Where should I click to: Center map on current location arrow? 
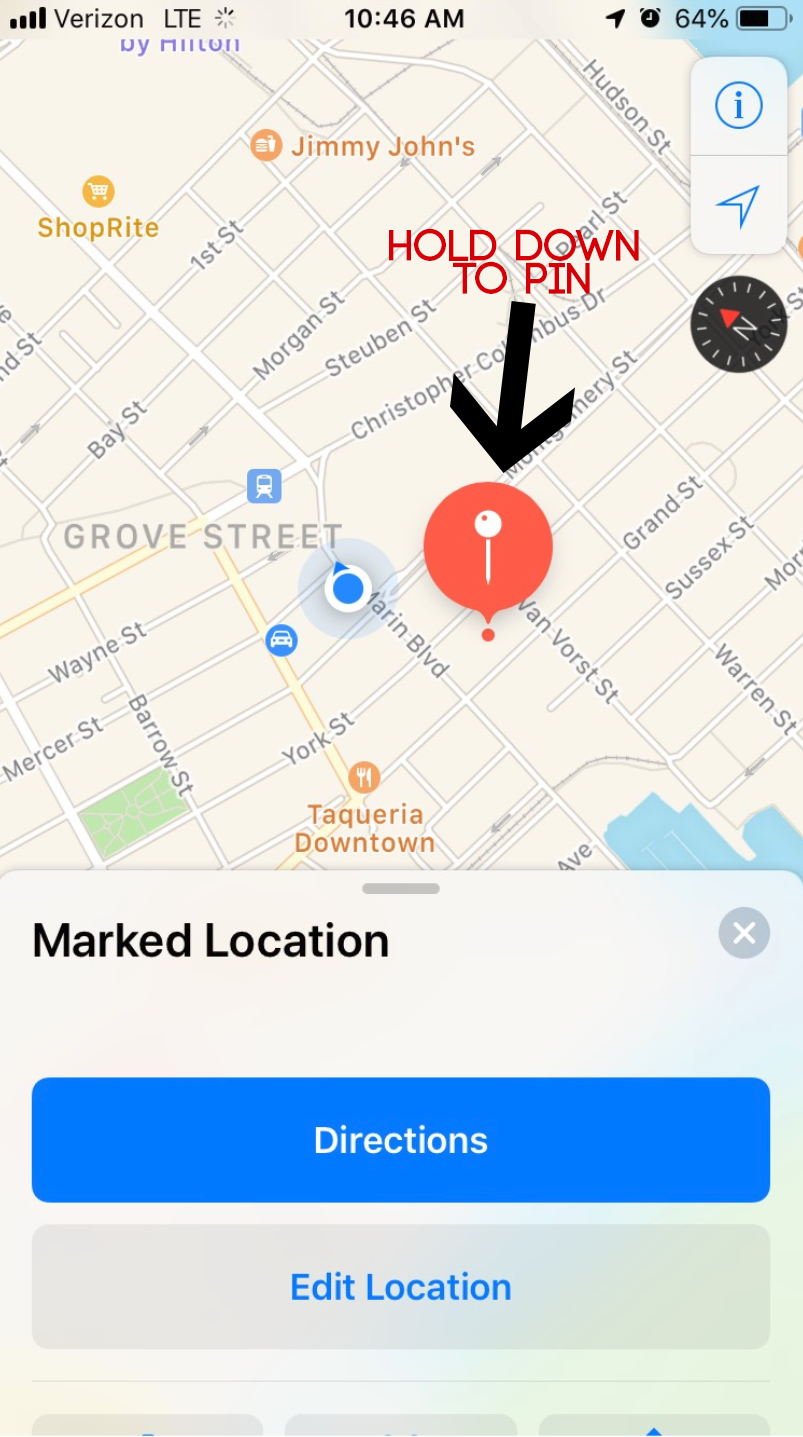click(738, 205)
